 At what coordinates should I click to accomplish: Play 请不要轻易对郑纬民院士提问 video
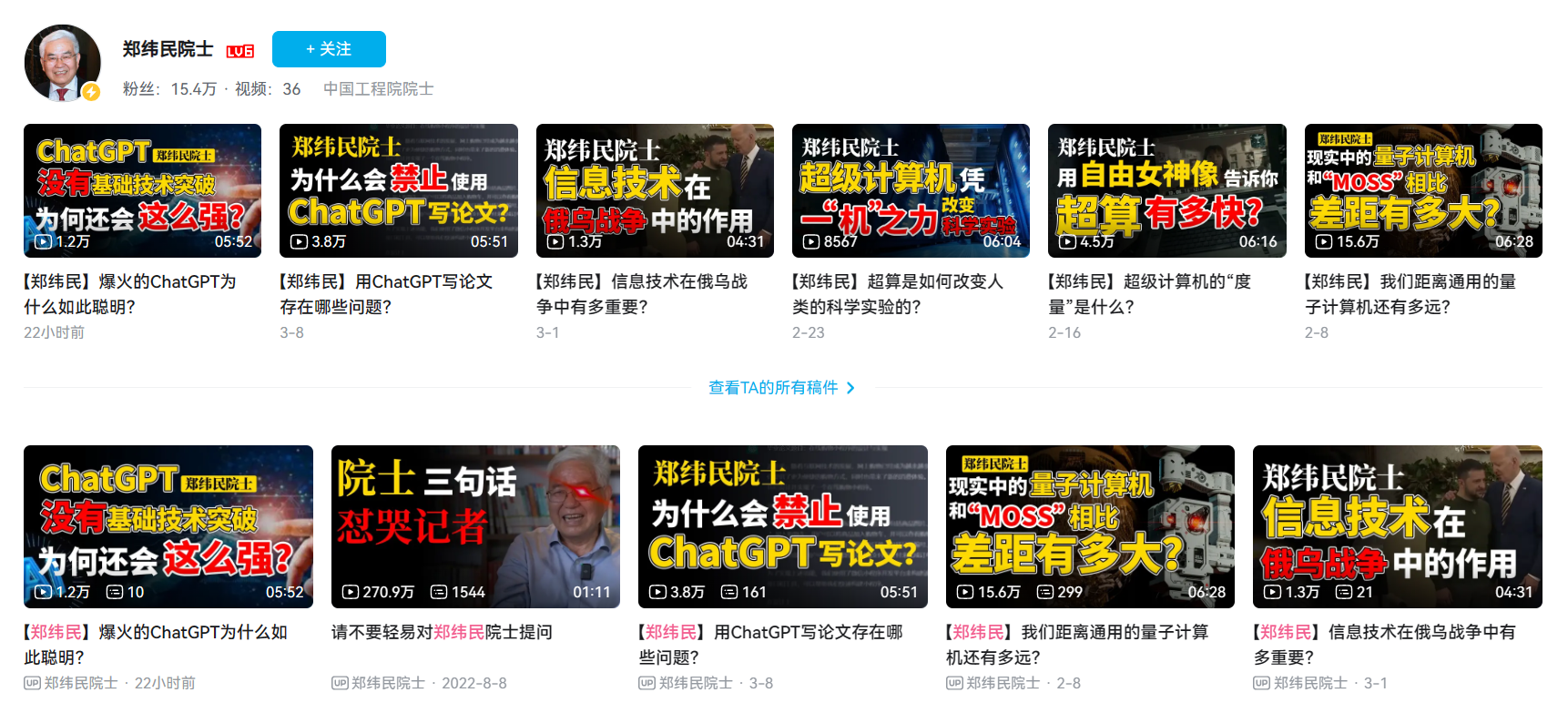475,526
